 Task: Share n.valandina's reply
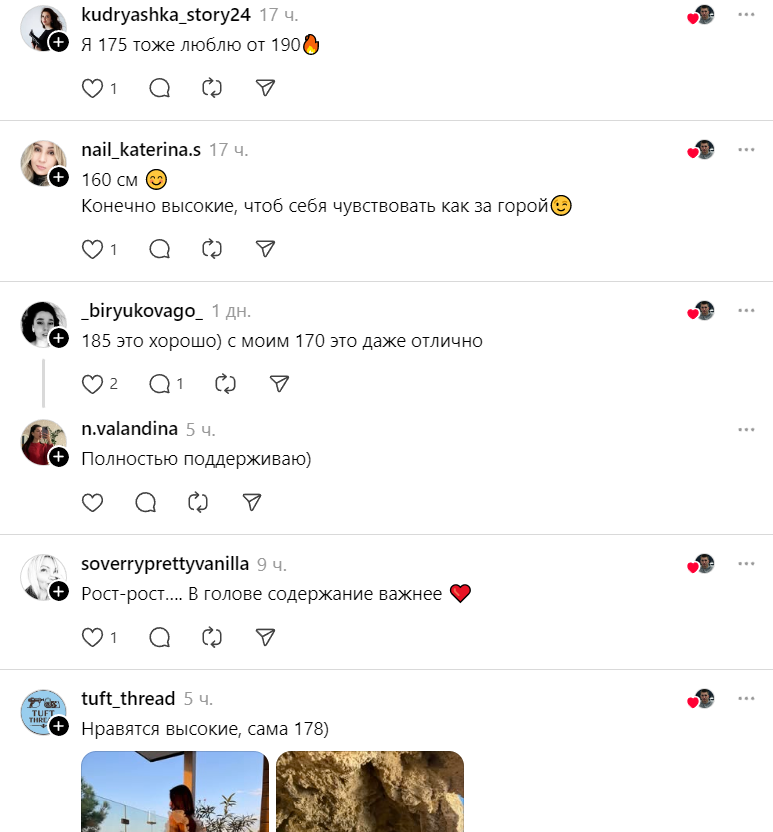pos(252,502)
